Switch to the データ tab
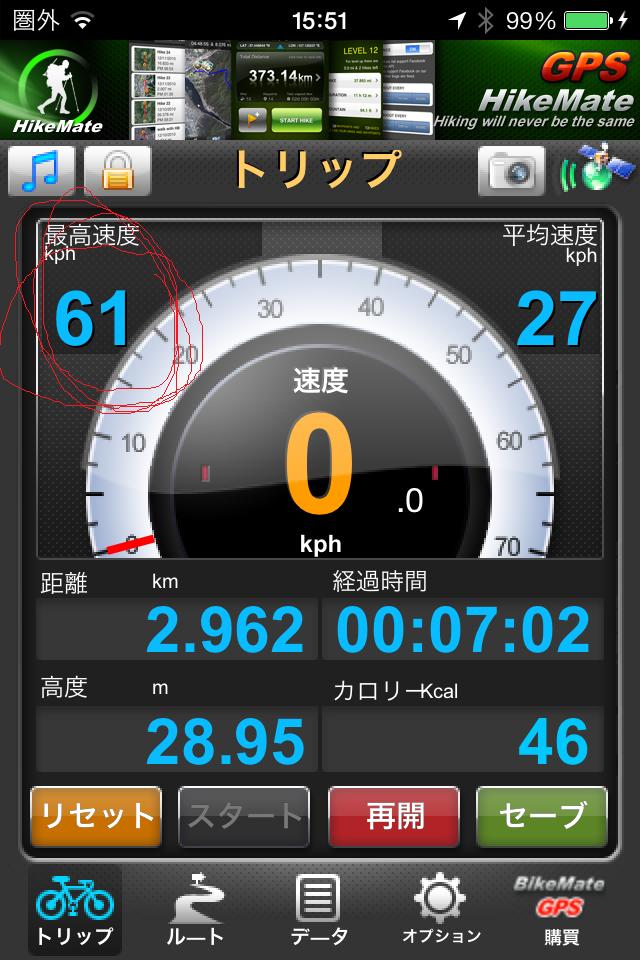640x960 pixels. point(319,908)
